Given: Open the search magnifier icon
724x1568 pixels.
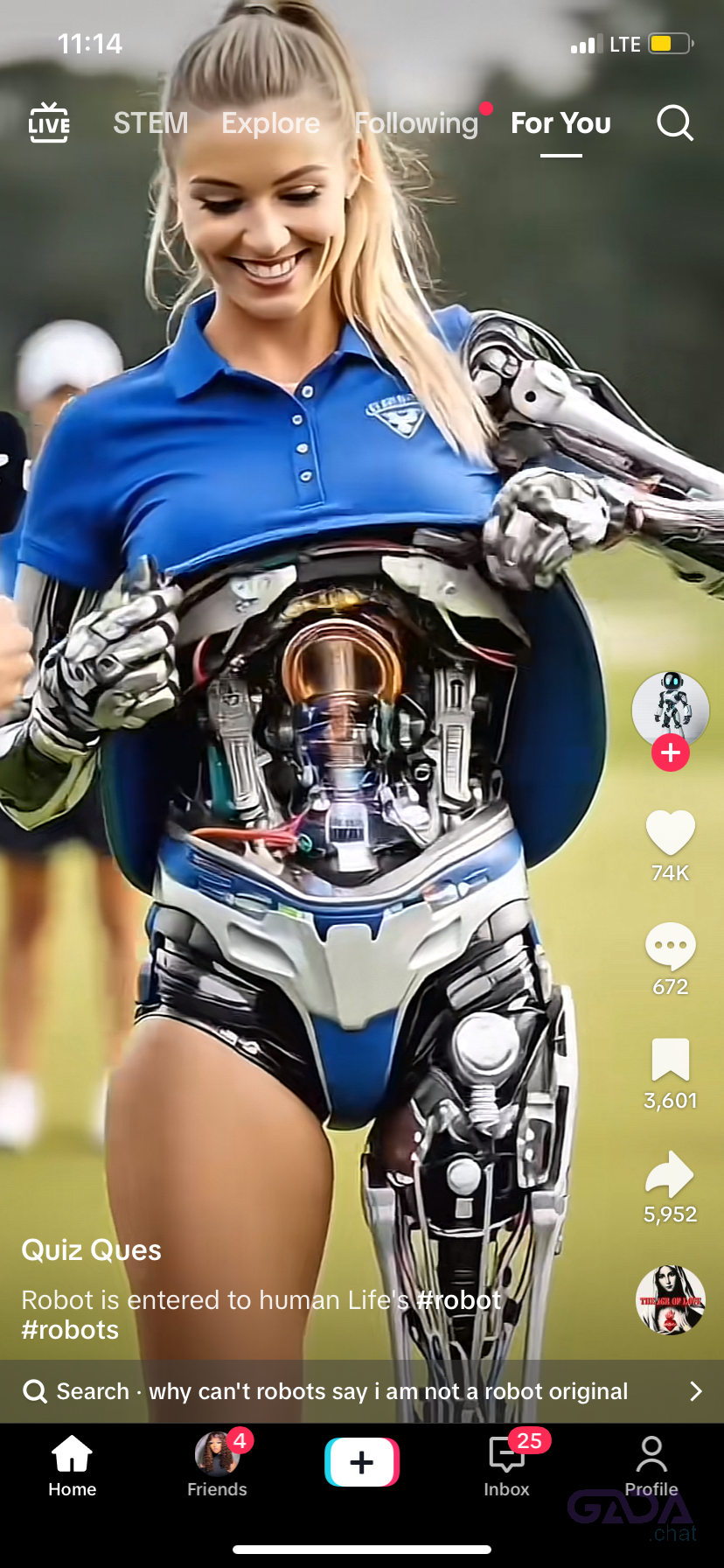Looking at the screenshot, I should pyautogui.click(x=674, y=123).
